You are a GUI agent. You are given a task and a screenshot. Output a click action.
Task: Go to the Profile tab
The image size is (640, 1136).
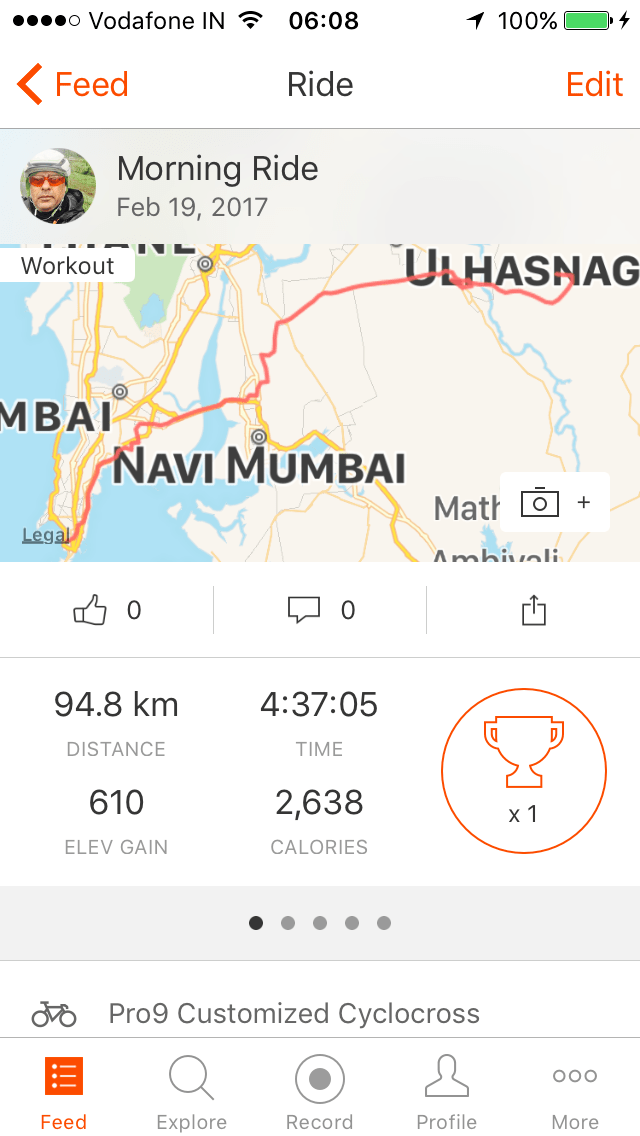coord(447,1092)
